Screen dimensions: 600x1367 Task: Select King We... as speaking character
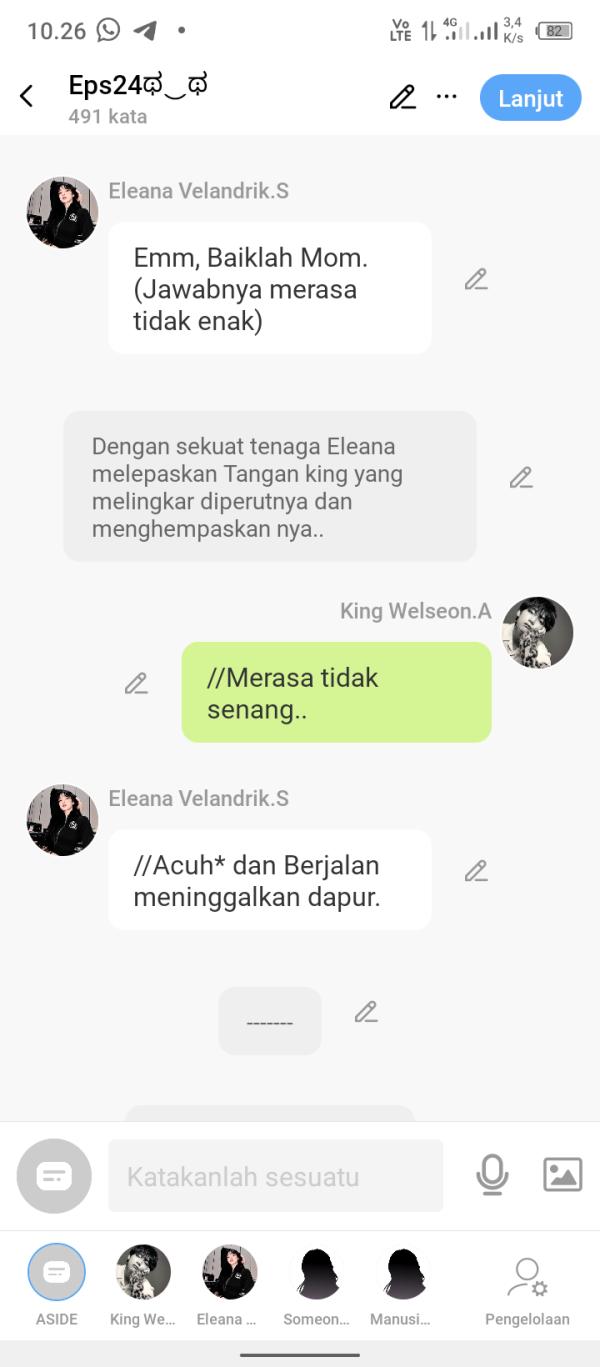(142, 1273)
